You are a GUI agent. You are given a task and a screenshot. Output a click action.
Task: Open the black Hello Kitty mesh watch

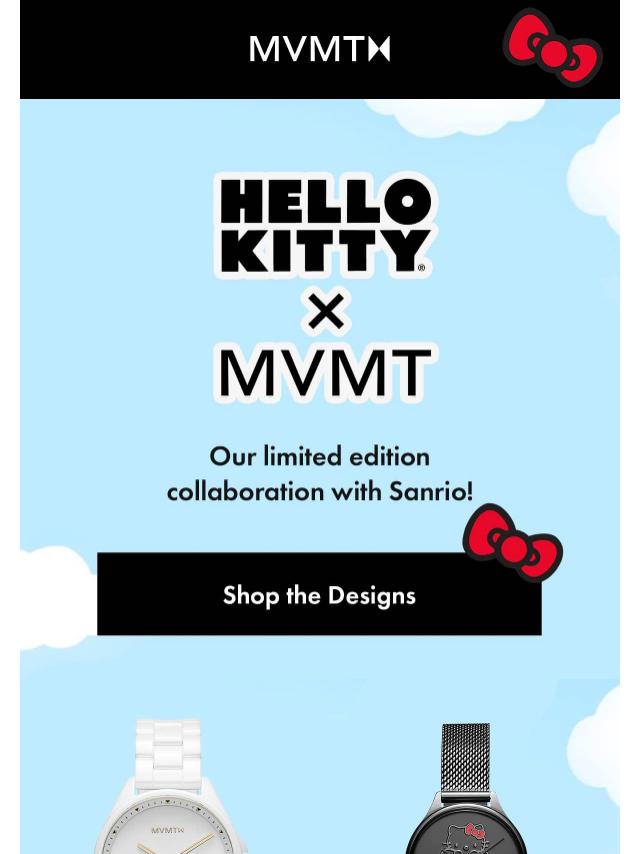[x=466, y=800]
